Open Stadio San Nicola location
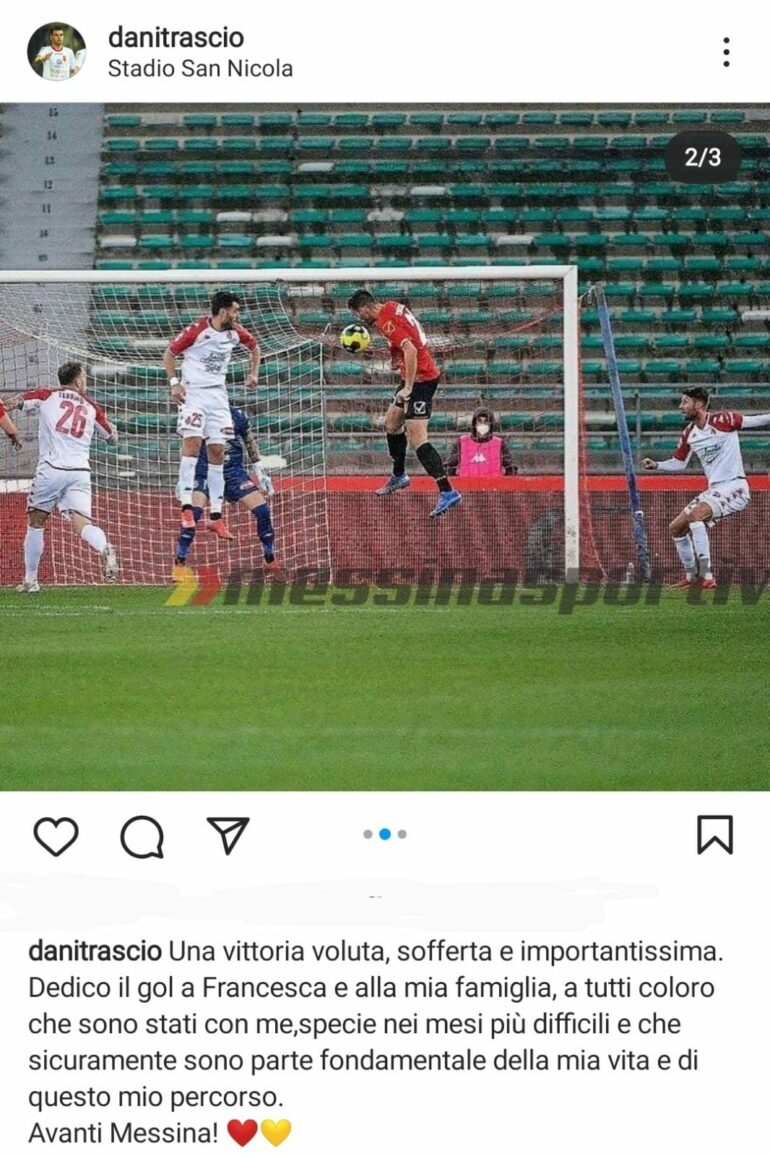The height and width of the screenshot is (1156, 770). pyautogui.click(x=200, y=69)
